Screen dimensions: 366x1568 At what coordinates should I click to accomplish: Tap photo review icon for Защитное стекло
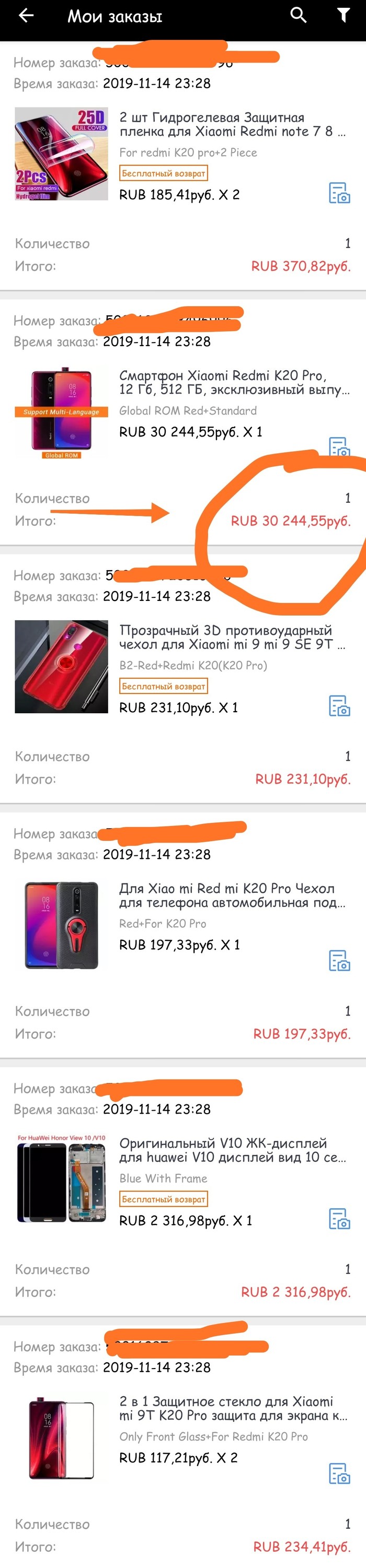(x=339, y=1473)
